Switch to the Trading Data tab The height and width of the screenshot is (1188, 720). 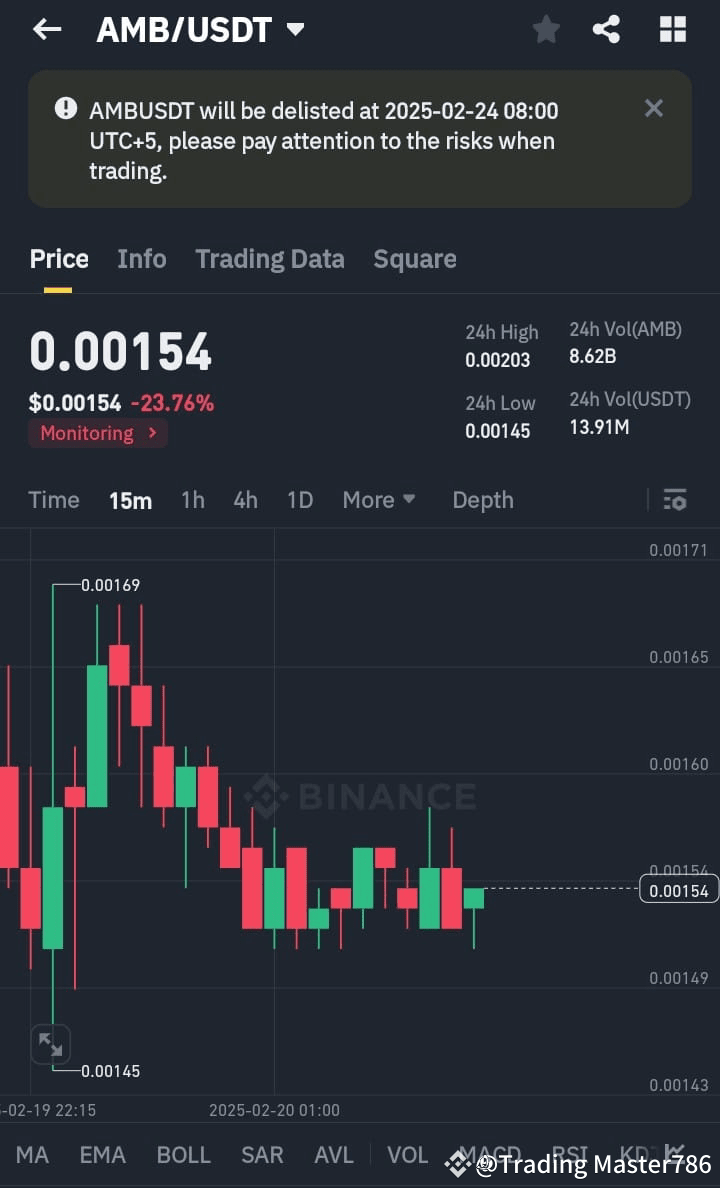coord(270,258)
